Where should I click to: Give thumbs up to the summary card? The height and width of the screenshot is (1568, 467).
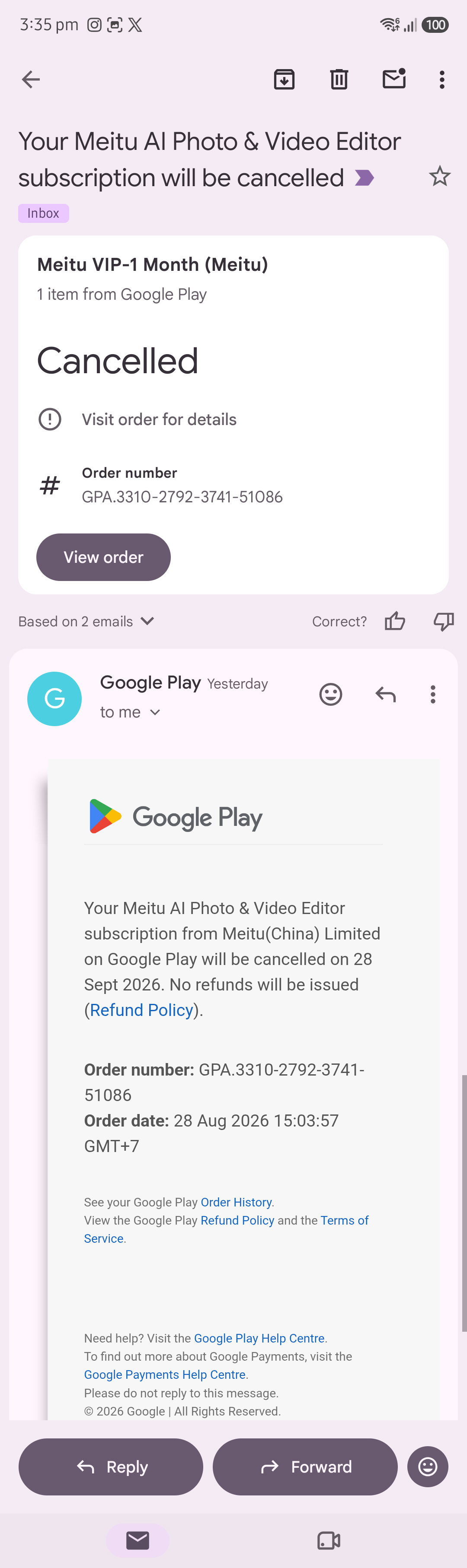[395, 621]
